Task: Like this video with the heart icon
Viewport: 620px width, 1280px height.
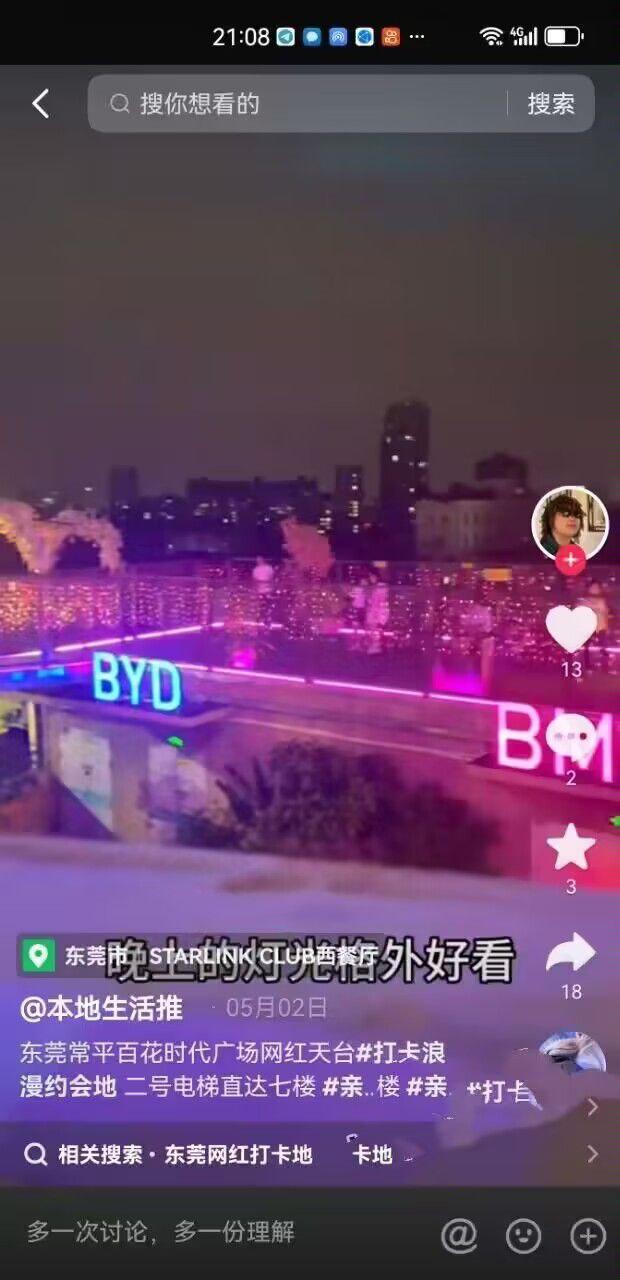Action: 571,629
